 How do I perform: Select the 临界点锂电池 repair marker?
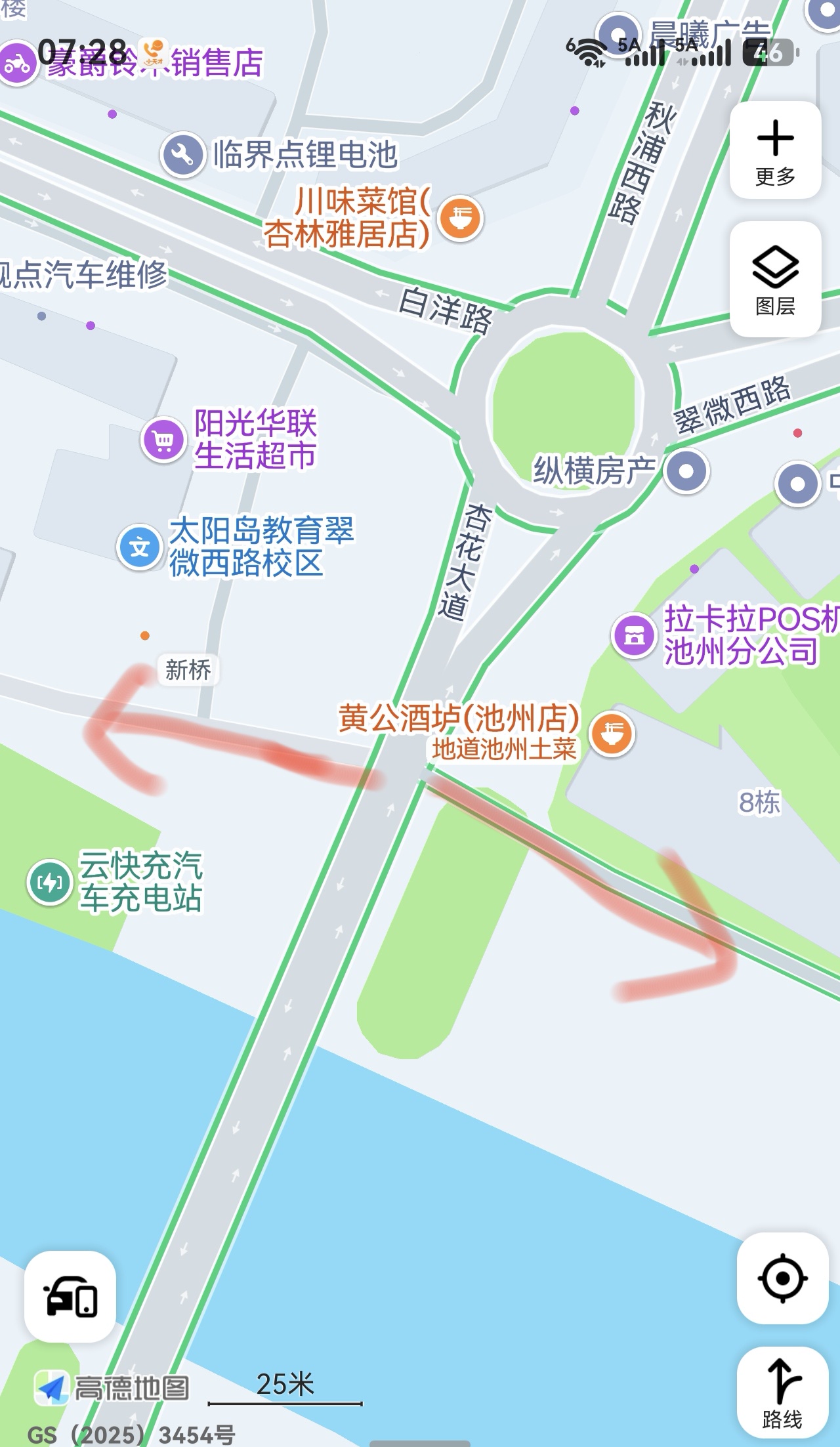coord(184,154)
